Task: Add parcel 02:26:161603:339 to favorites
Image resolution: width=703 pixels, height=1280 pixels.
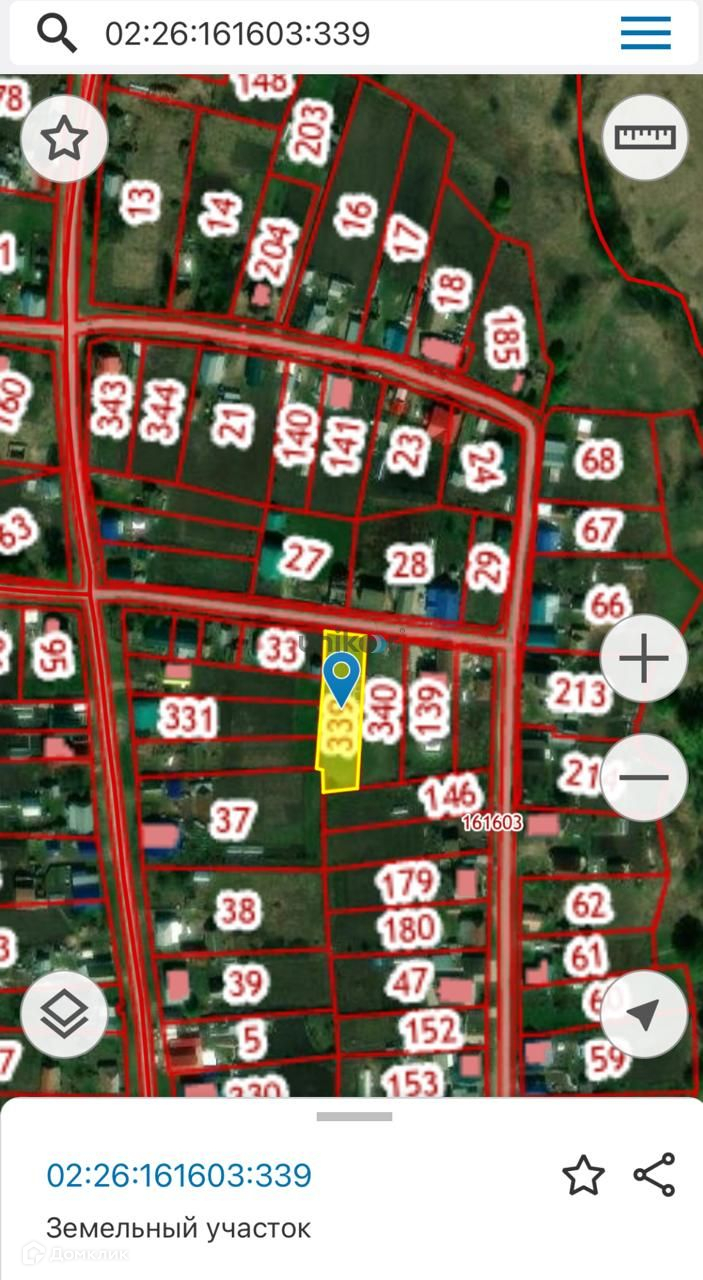Action: [583, 1175]
